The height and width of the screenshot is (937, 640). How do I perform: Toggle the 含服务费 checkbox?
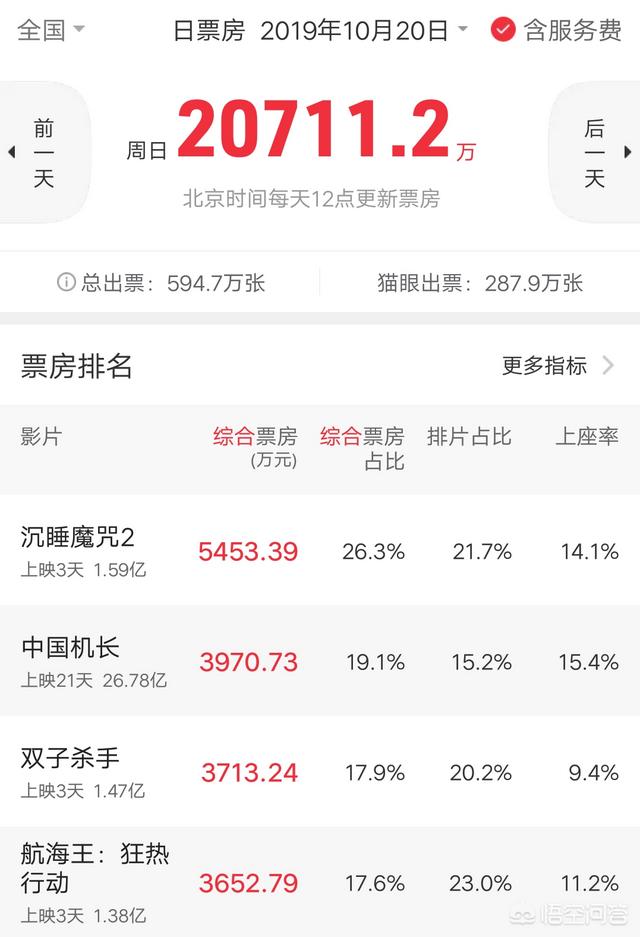[503, 30]
